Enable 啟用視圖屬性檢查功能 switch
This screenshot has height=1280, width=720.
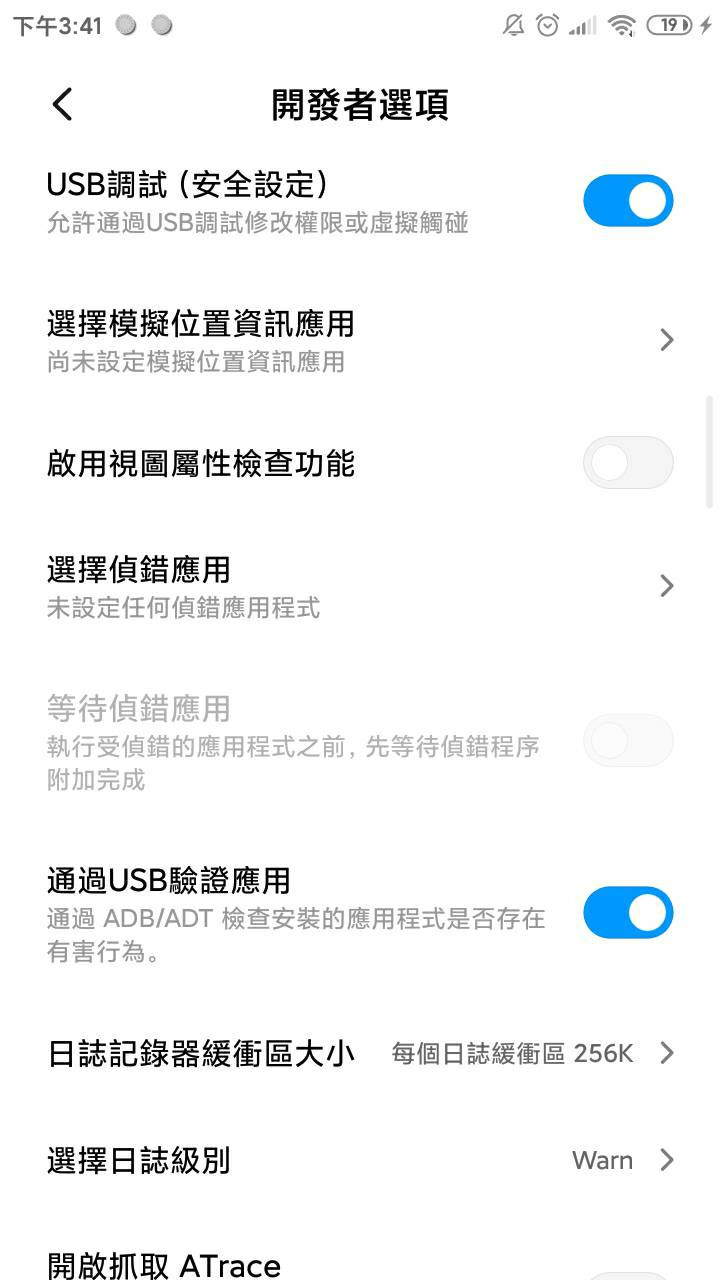click(628, 463)
